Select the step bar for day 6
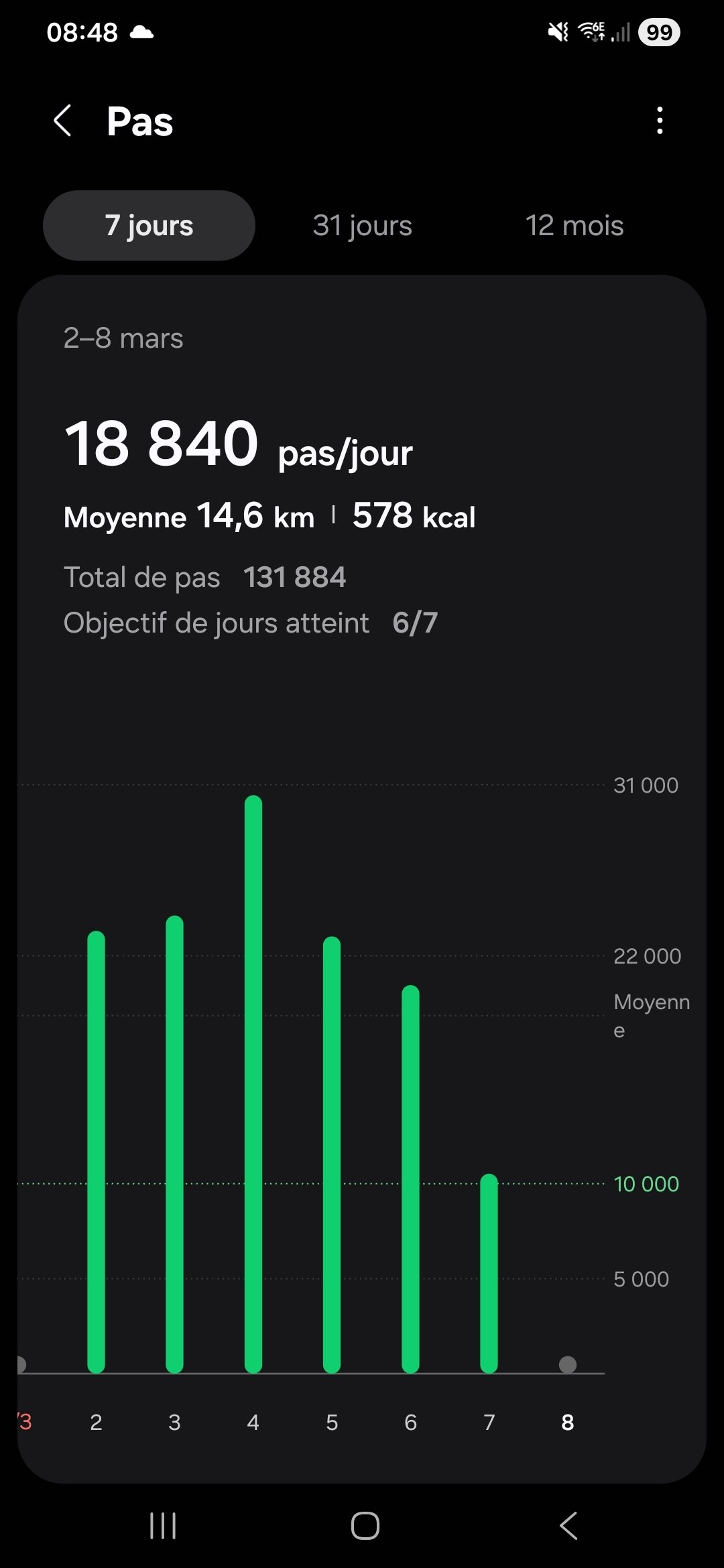The width and height of the screenshot is (724, 1568). click(x=410, y=1179)
